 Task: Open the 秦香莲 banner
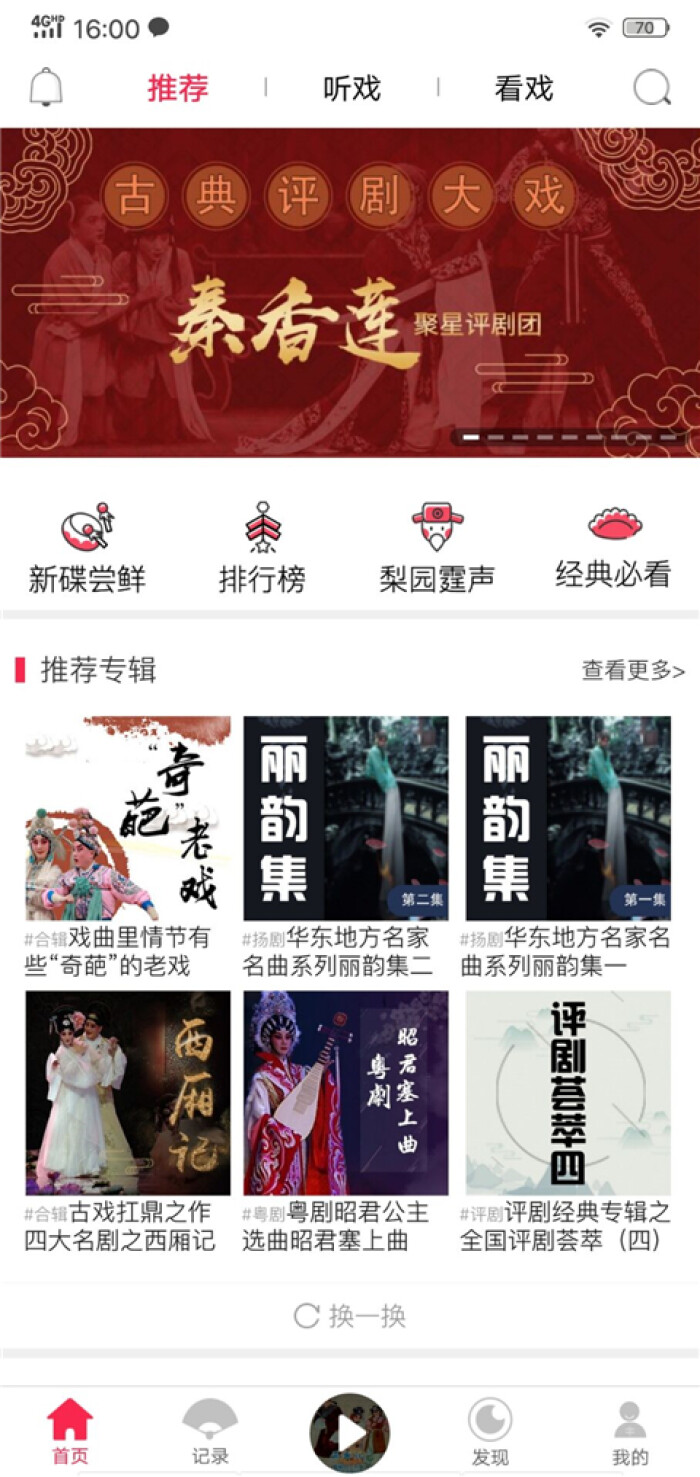click(350, 292)
